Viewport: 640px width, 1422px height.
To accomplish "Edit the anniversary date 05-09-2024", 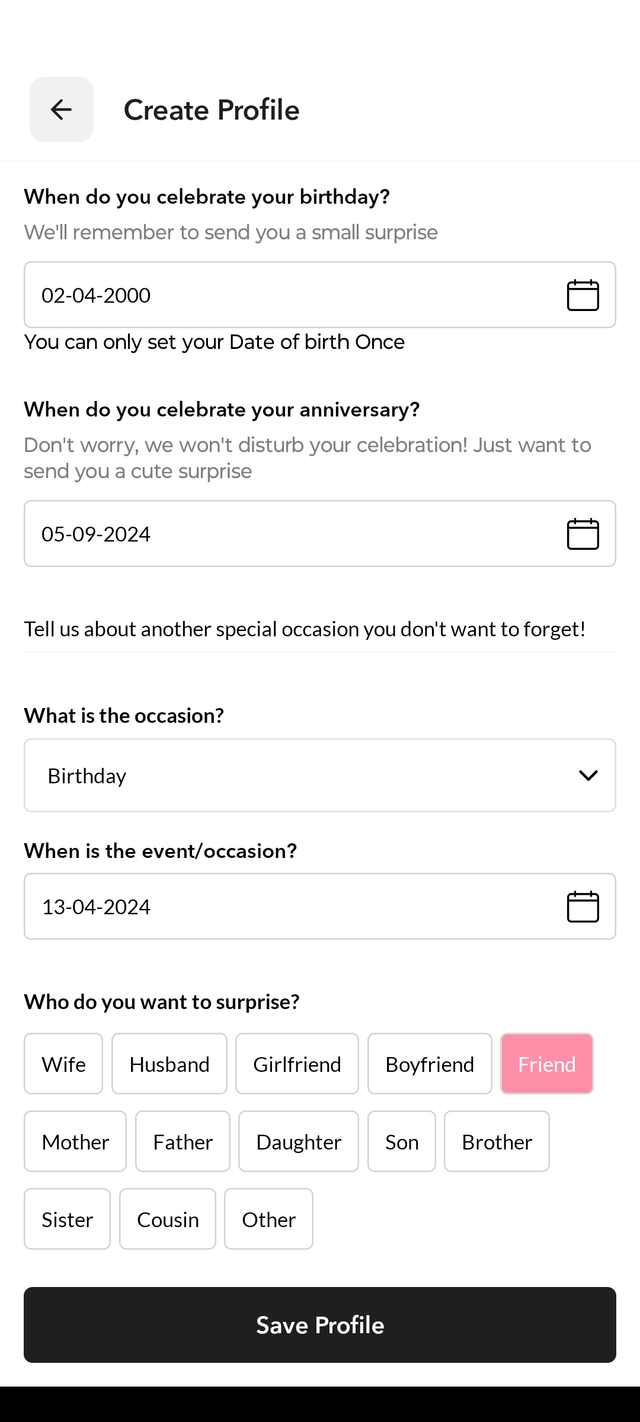I will [x=320, y=534].
